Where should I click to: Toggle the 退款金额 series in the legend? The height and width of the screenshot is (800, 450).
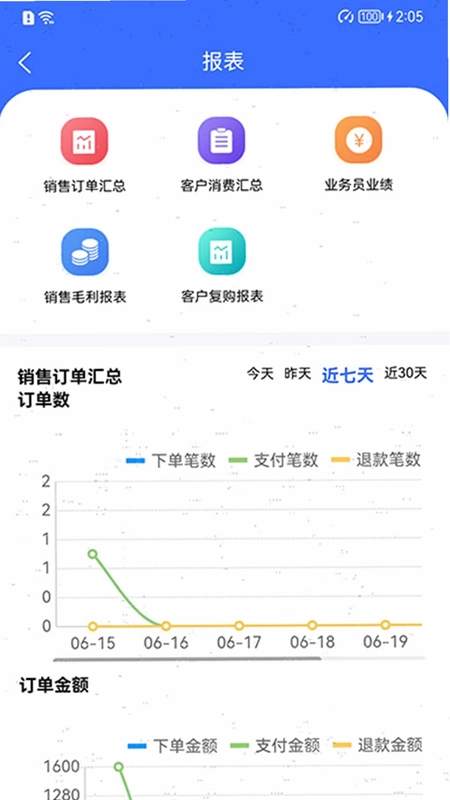(378, 745)
